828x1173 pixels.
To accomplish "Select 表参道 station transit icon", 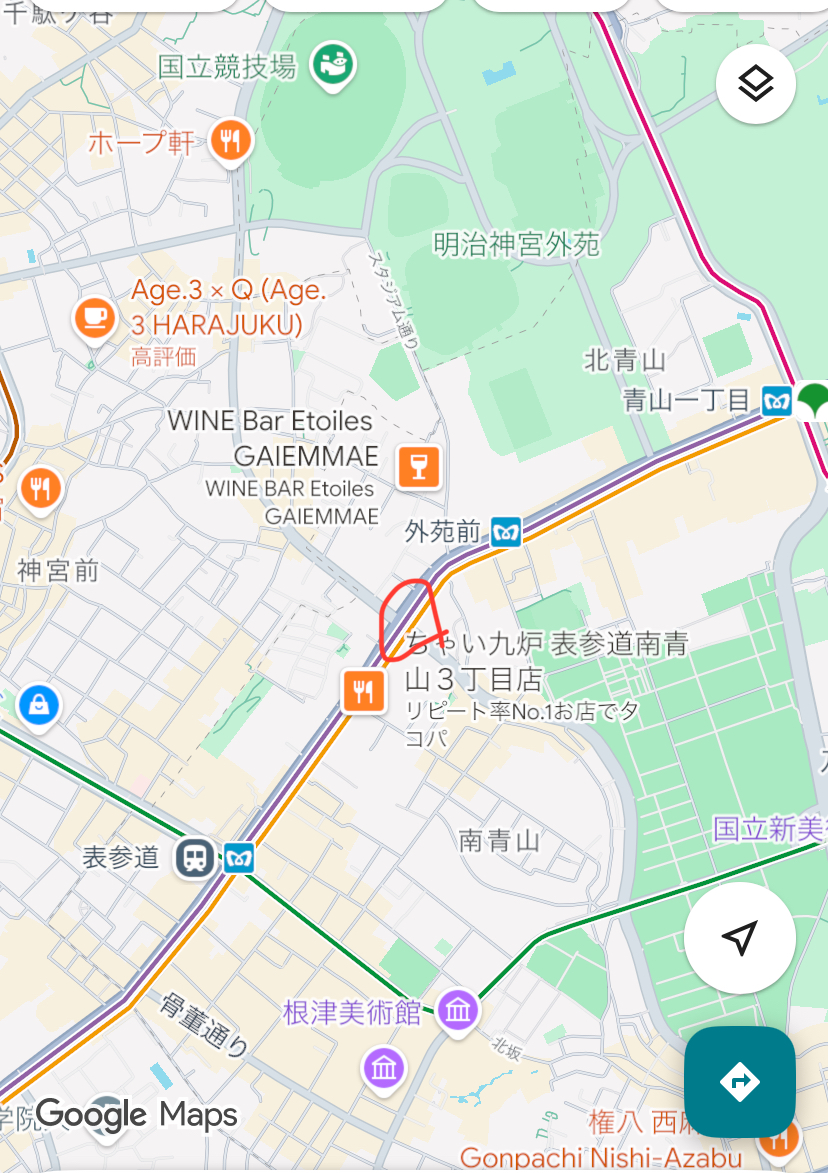I will [x=195, y=858].
